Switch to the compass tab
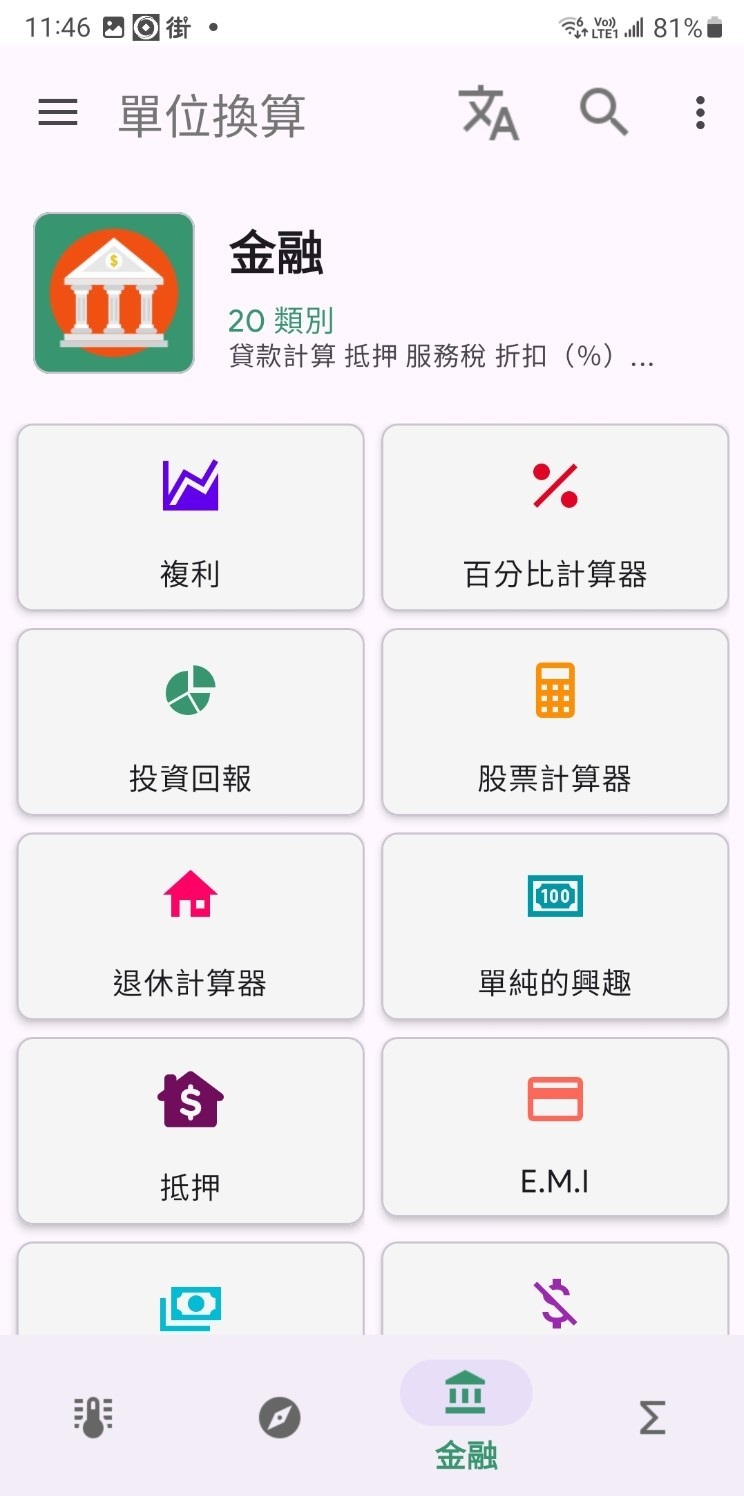 coord(279,1417)
